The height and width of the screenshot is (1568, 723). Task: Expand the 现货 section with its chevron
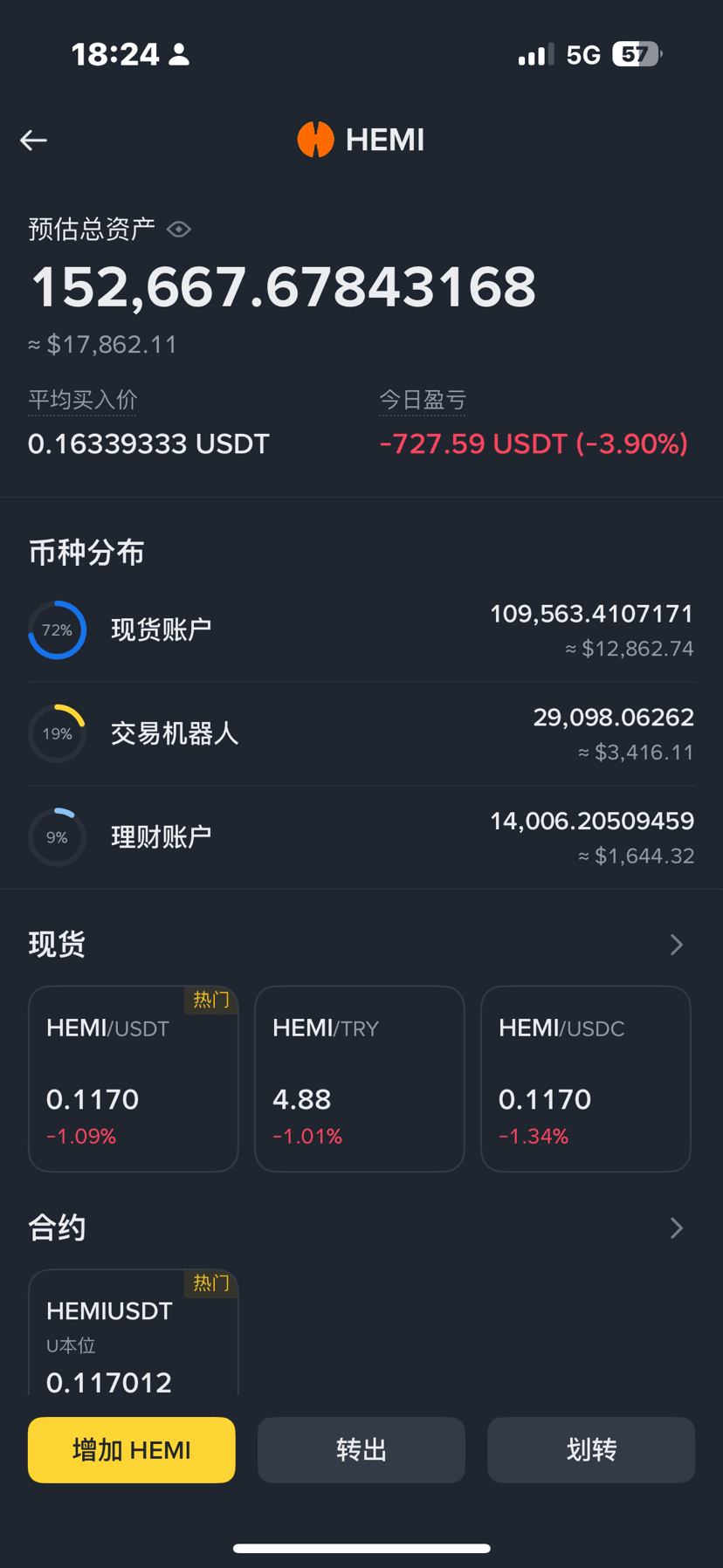(x=676, y=945)
